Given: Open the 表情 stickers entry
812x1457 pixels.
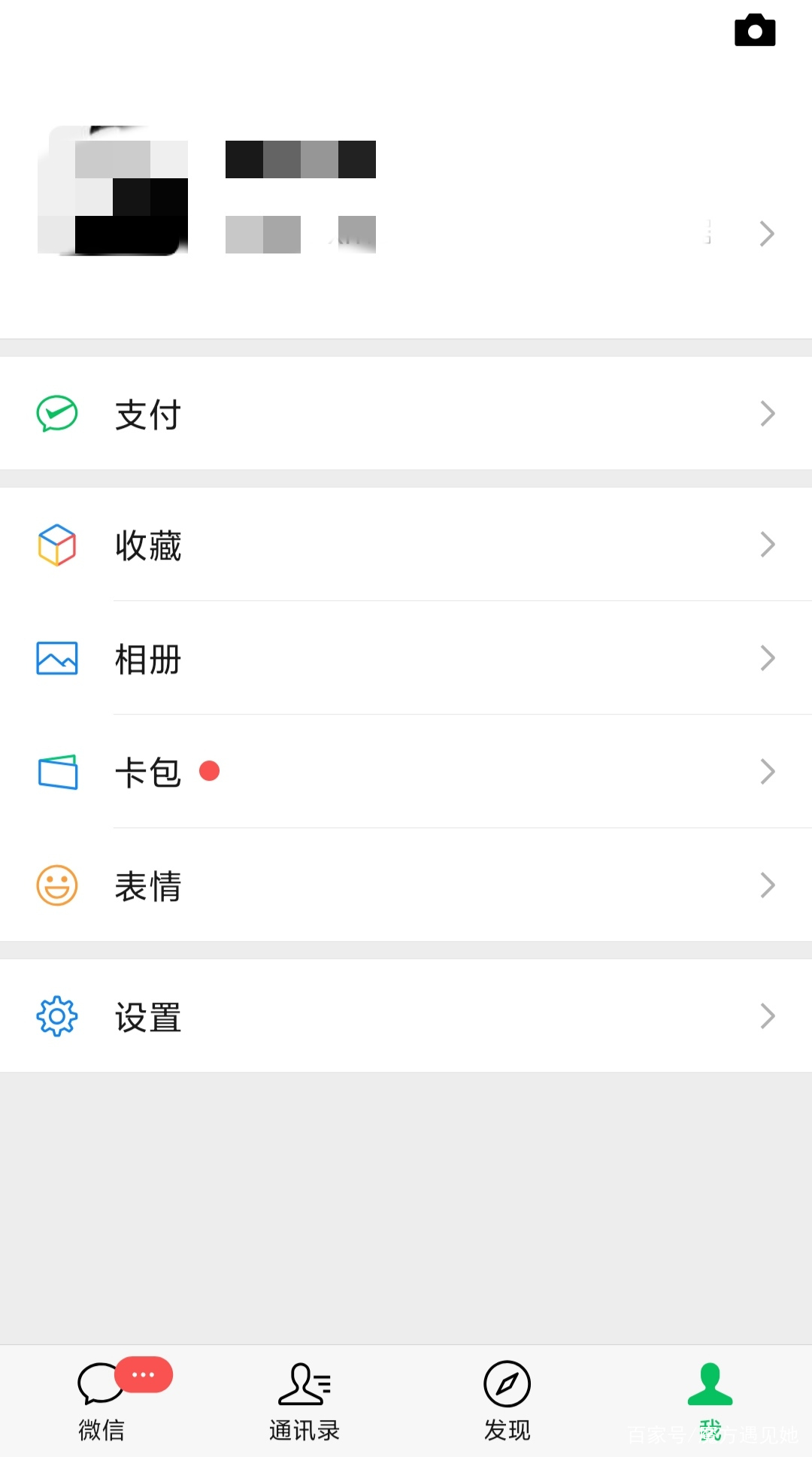Looking at the screenshot, I should click(x=148, y=885).
